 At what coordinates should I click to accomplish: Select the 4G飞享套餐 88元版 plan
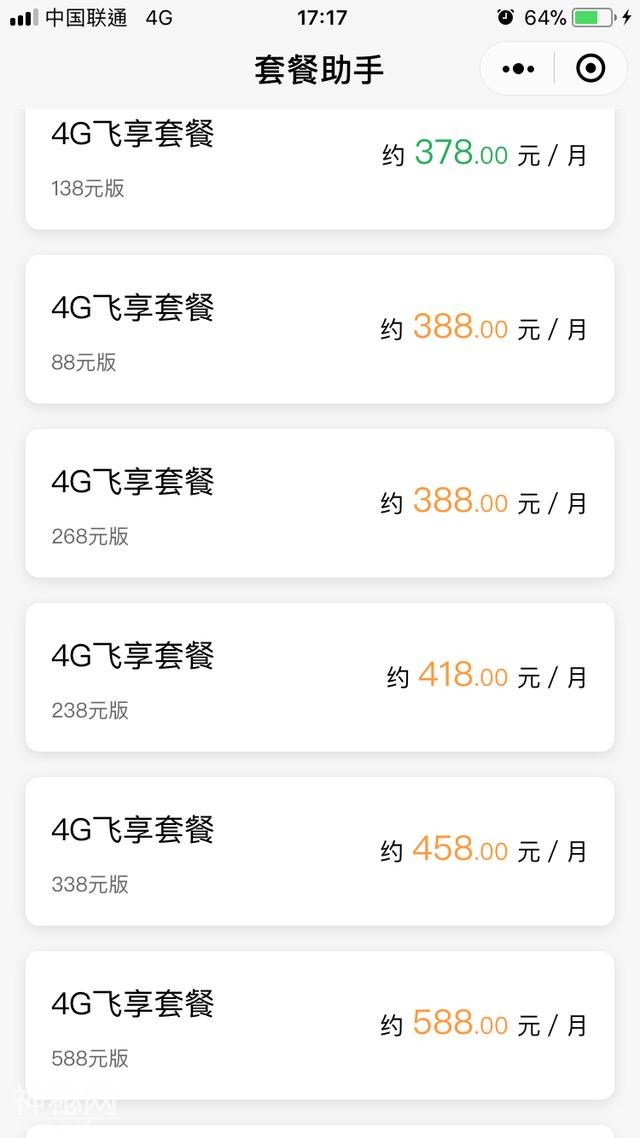point(319,329)
